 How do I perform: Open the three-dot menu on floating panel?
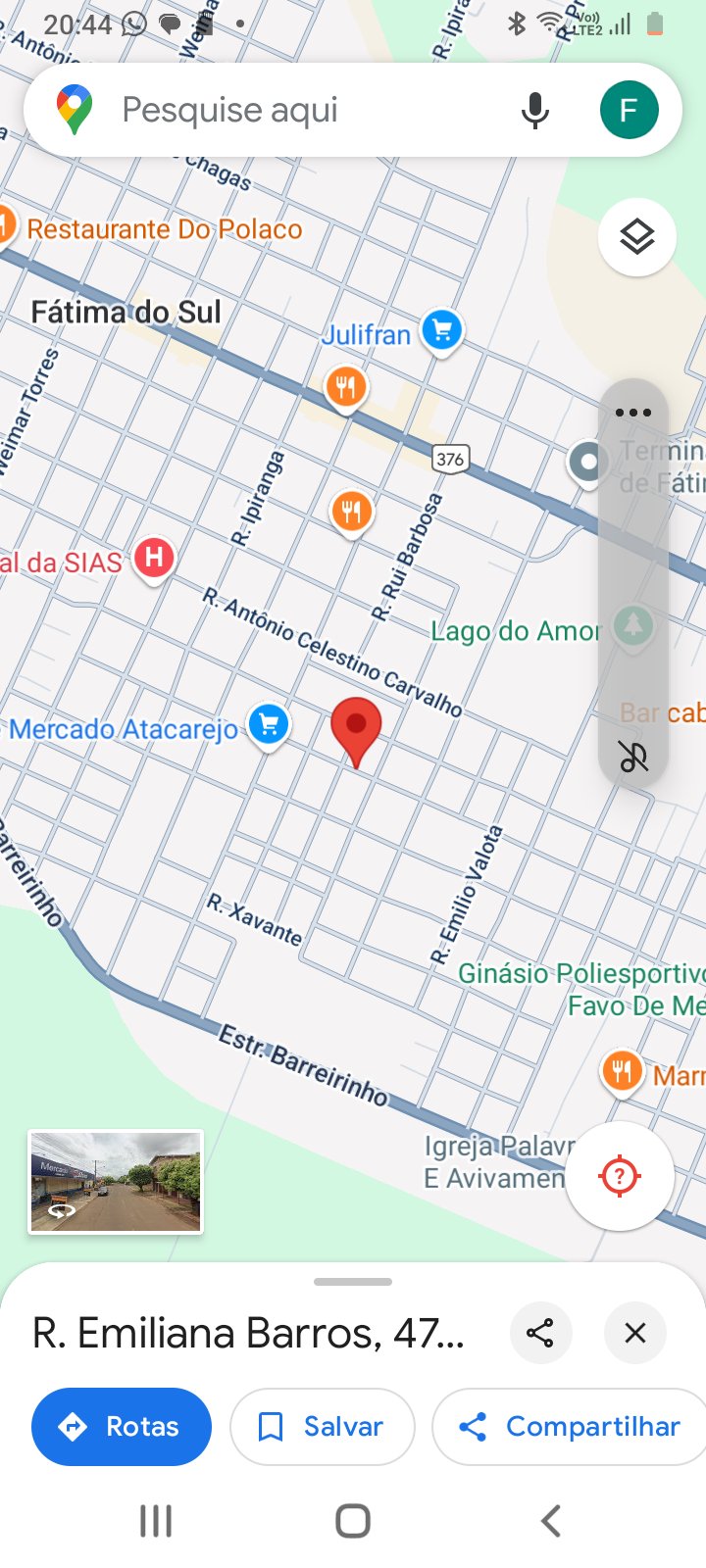633,413
